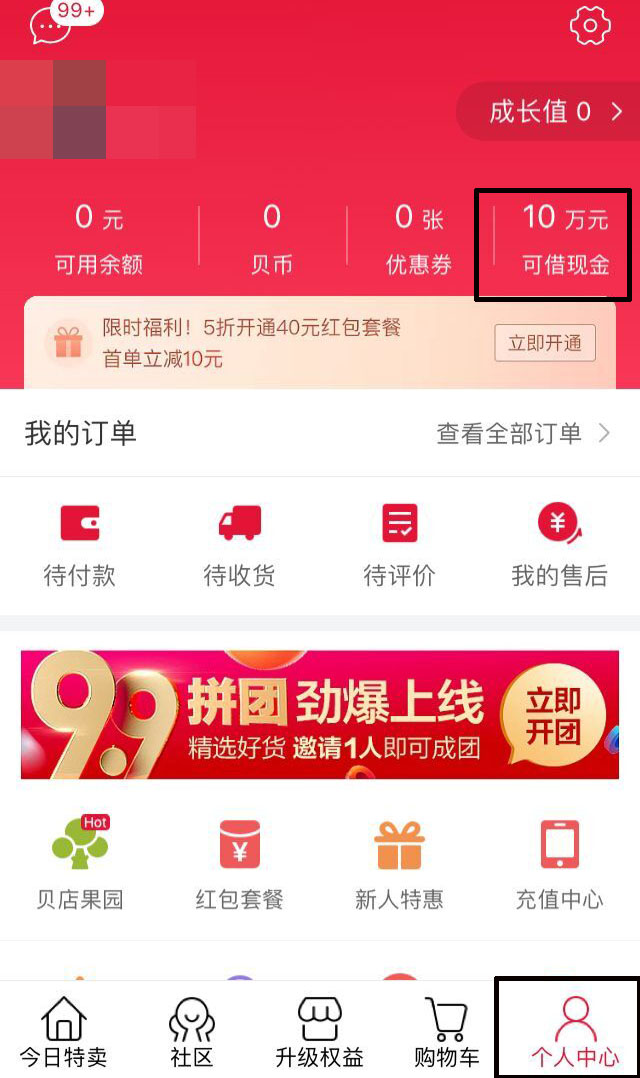Open 新人特惠 newcomer deals
The height and width of the screenshot is (1078, 640).
(399, 865)
